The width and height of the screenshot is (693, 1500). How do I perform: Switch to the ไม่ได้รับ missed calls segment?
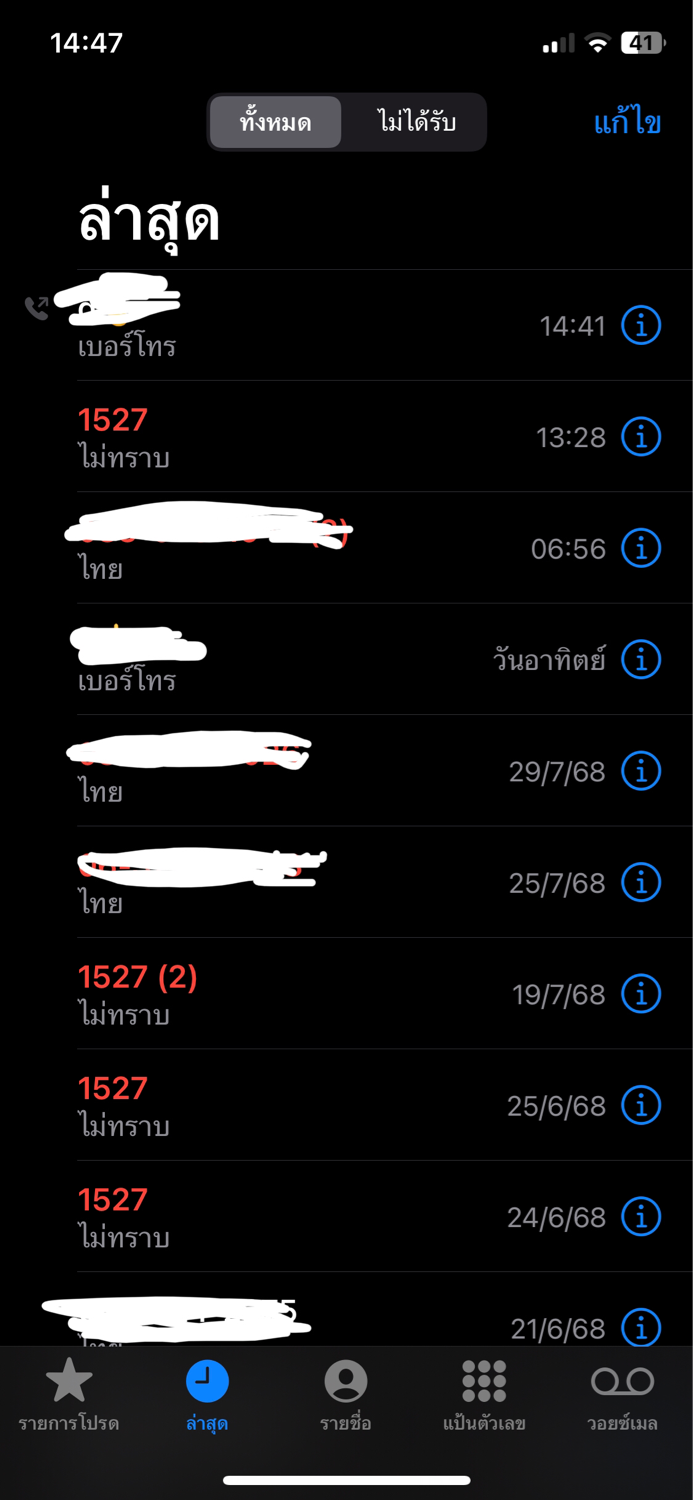(x=416, y=123)
